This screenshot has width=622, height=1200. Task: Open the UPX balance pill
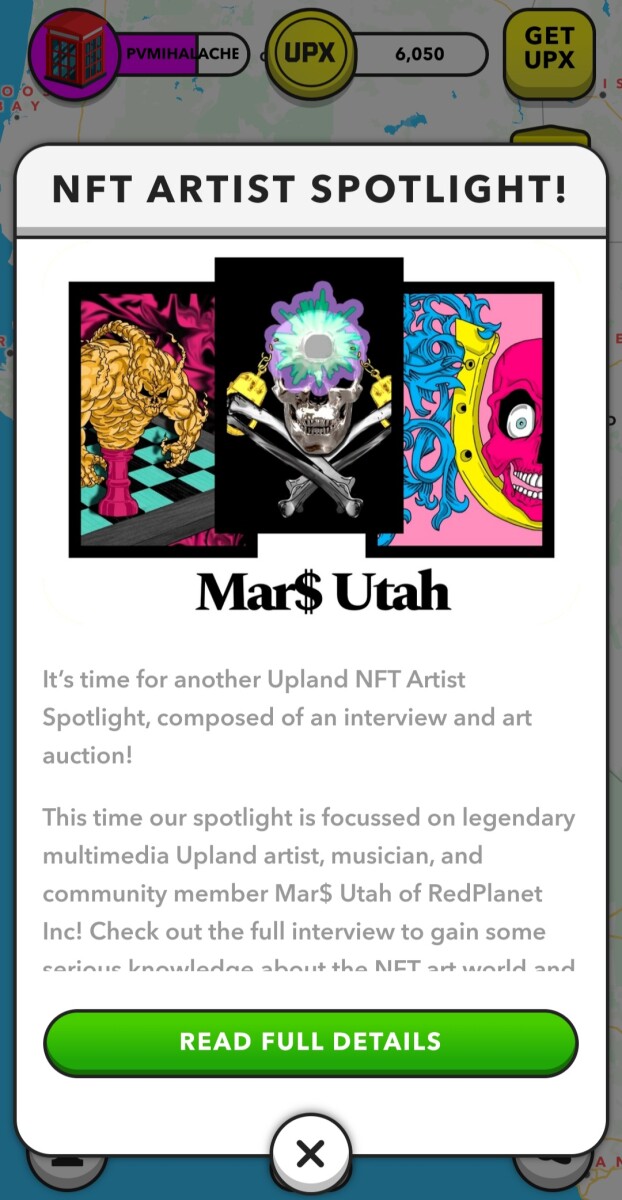coord(375,54)
